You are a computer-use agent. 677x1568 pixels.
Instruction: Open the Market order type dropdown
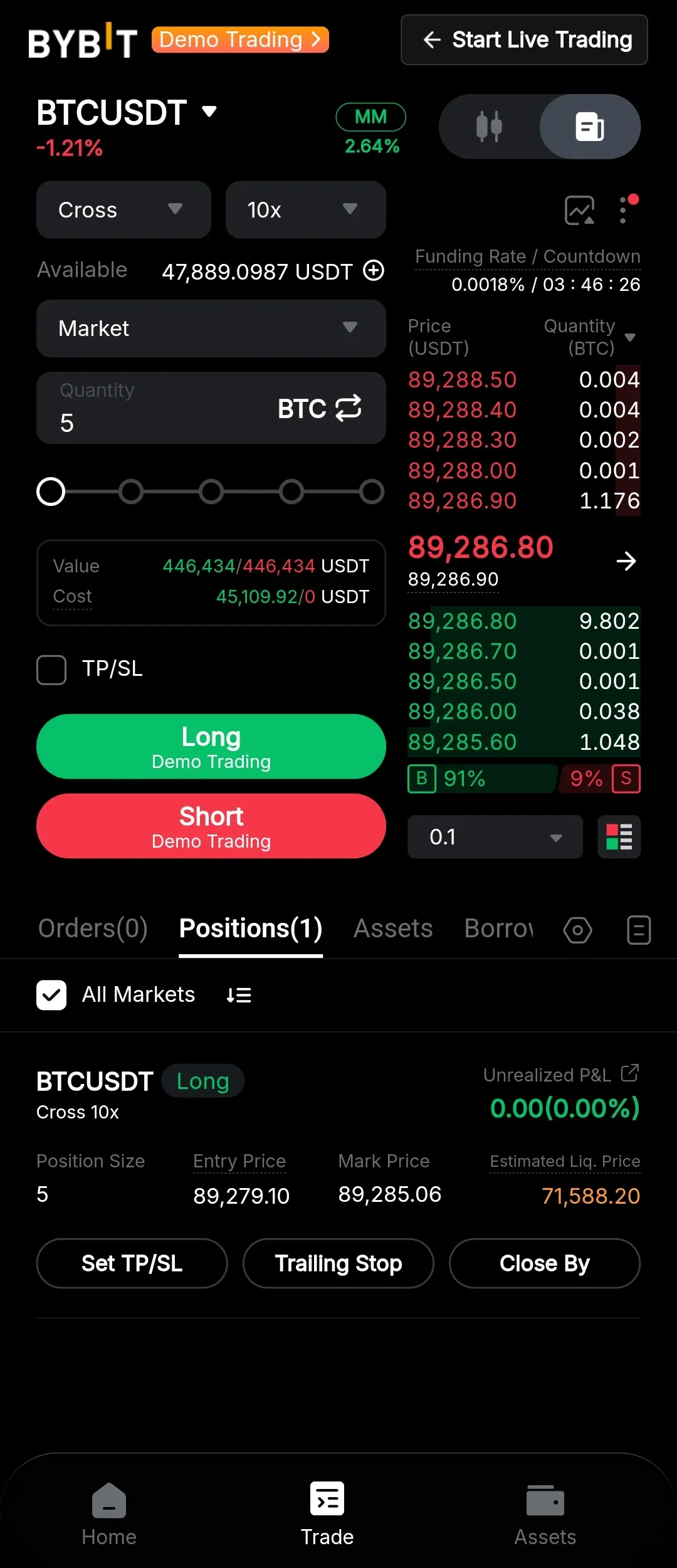[211, 329]
